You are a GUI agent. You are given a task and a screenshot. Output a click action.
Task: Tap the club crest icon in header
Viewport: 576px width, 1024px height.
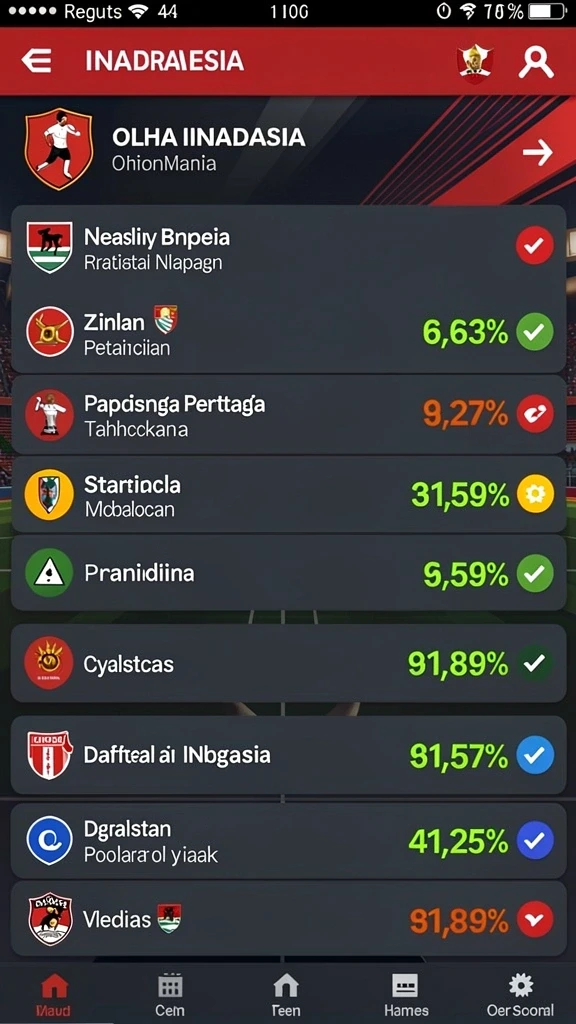coord(475,63)
